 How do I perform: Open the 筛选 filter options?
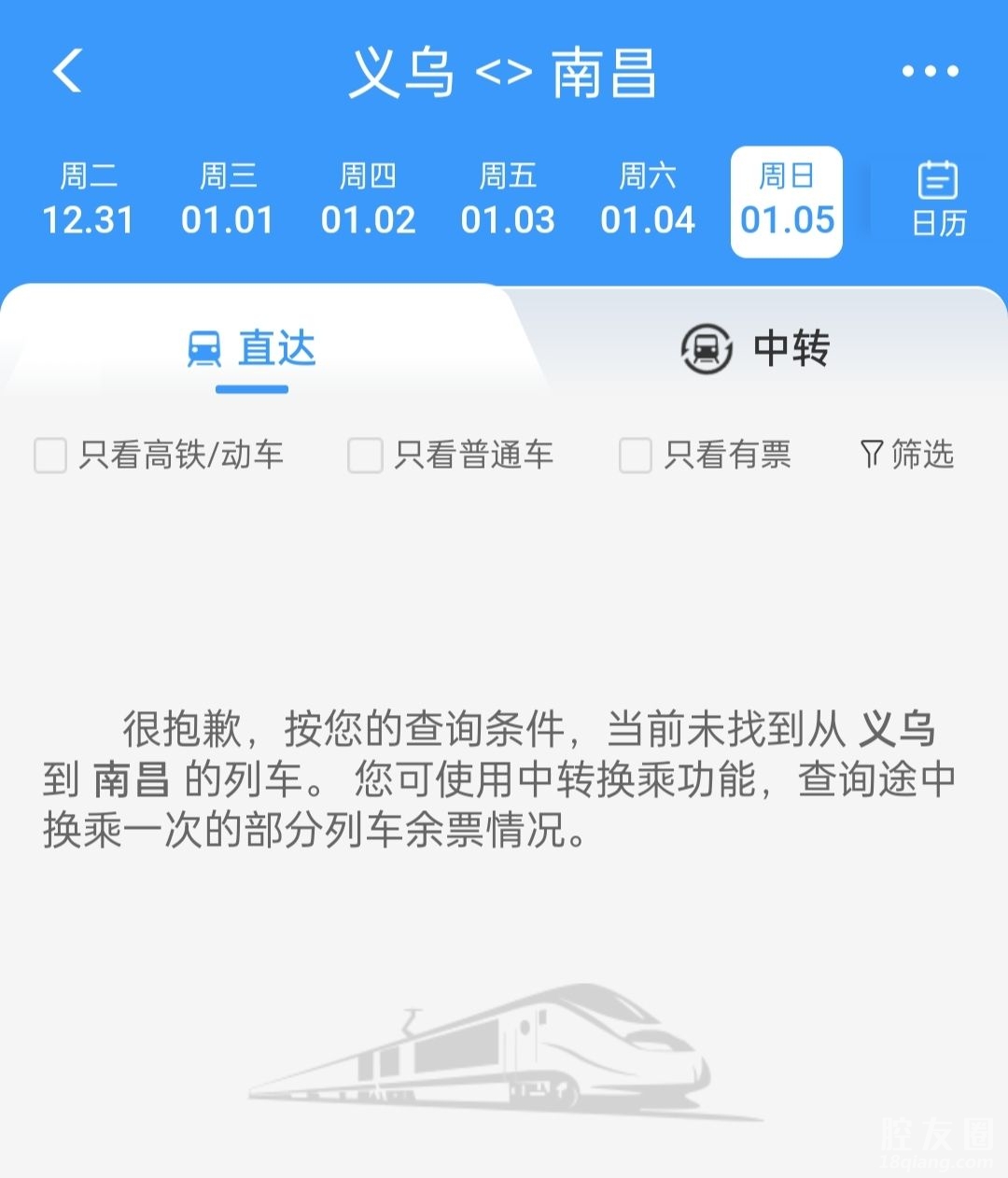tap(907, 455)
